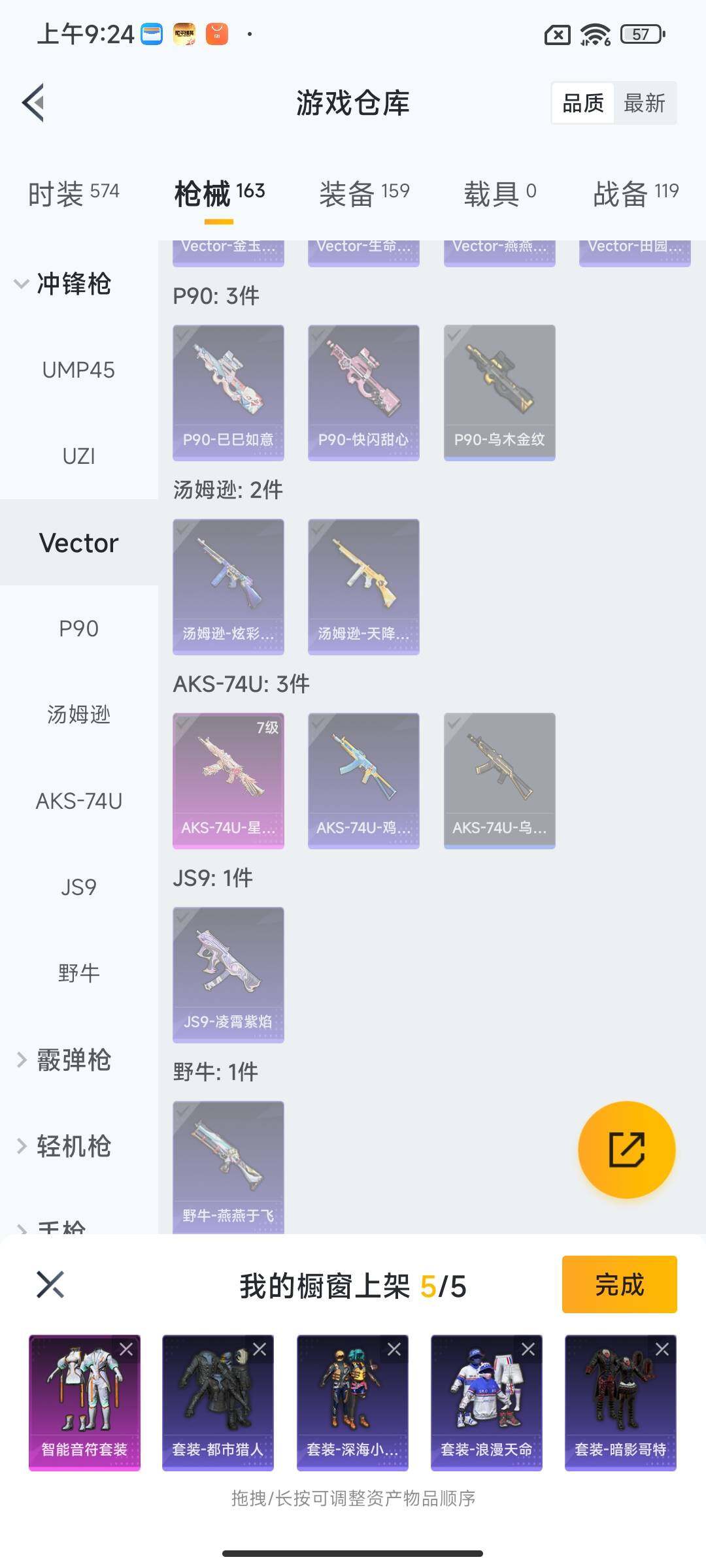
Task: Select UMP45 in the side list
Action: coord(78,370)
